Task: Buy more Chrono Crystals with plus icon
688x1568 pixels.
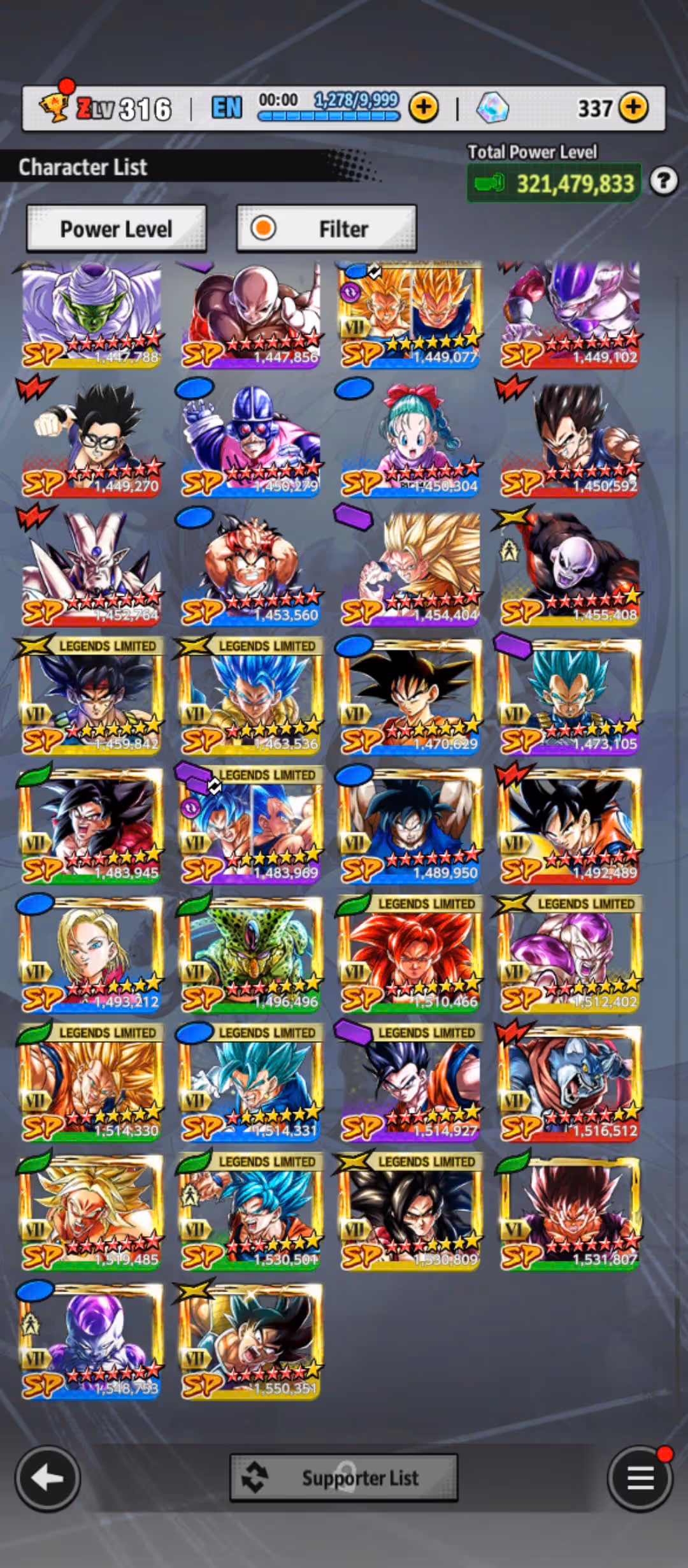Action: [x=633, y=107]
